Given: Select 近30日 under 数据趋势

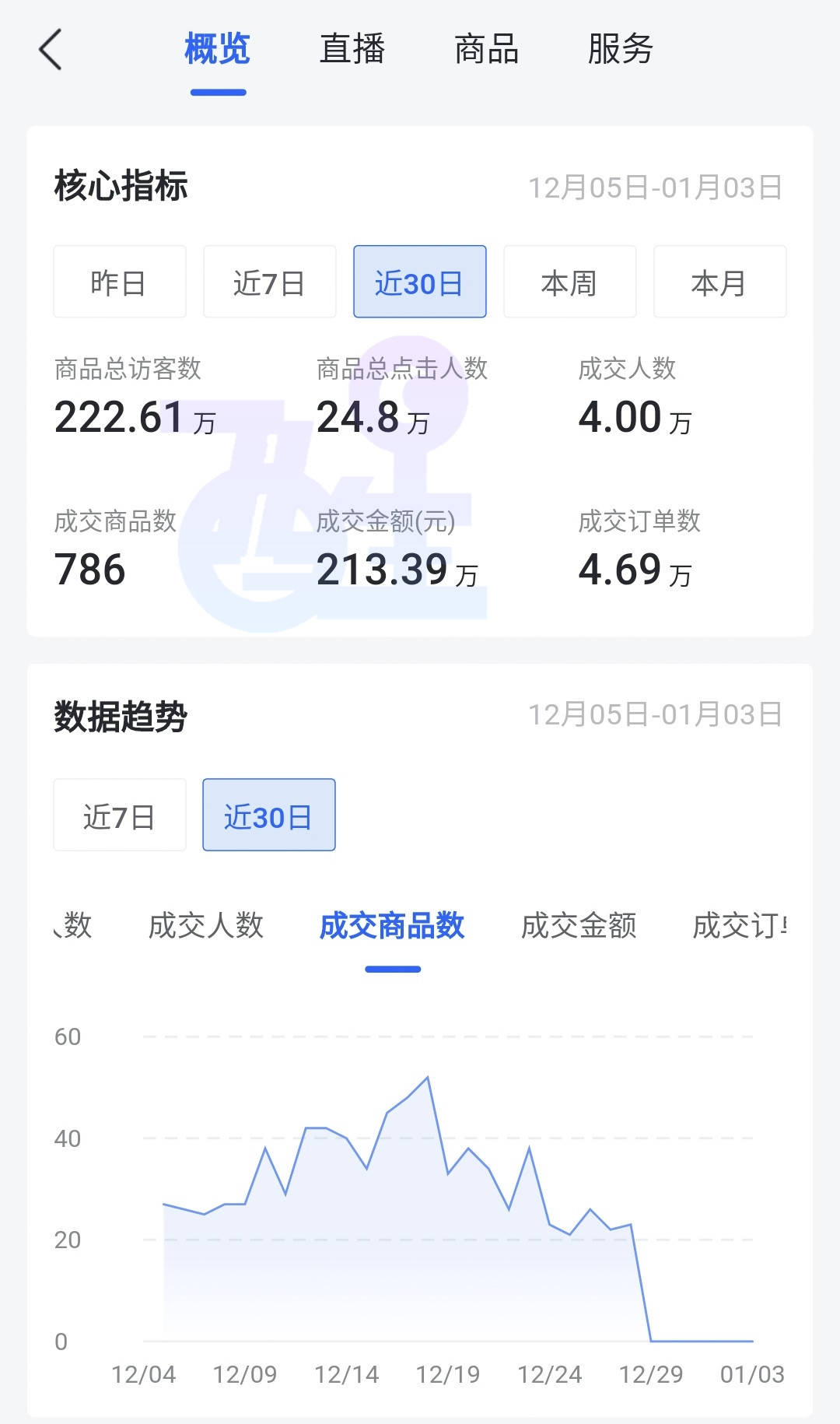Looking at the screenshot, I should (268, 815).
